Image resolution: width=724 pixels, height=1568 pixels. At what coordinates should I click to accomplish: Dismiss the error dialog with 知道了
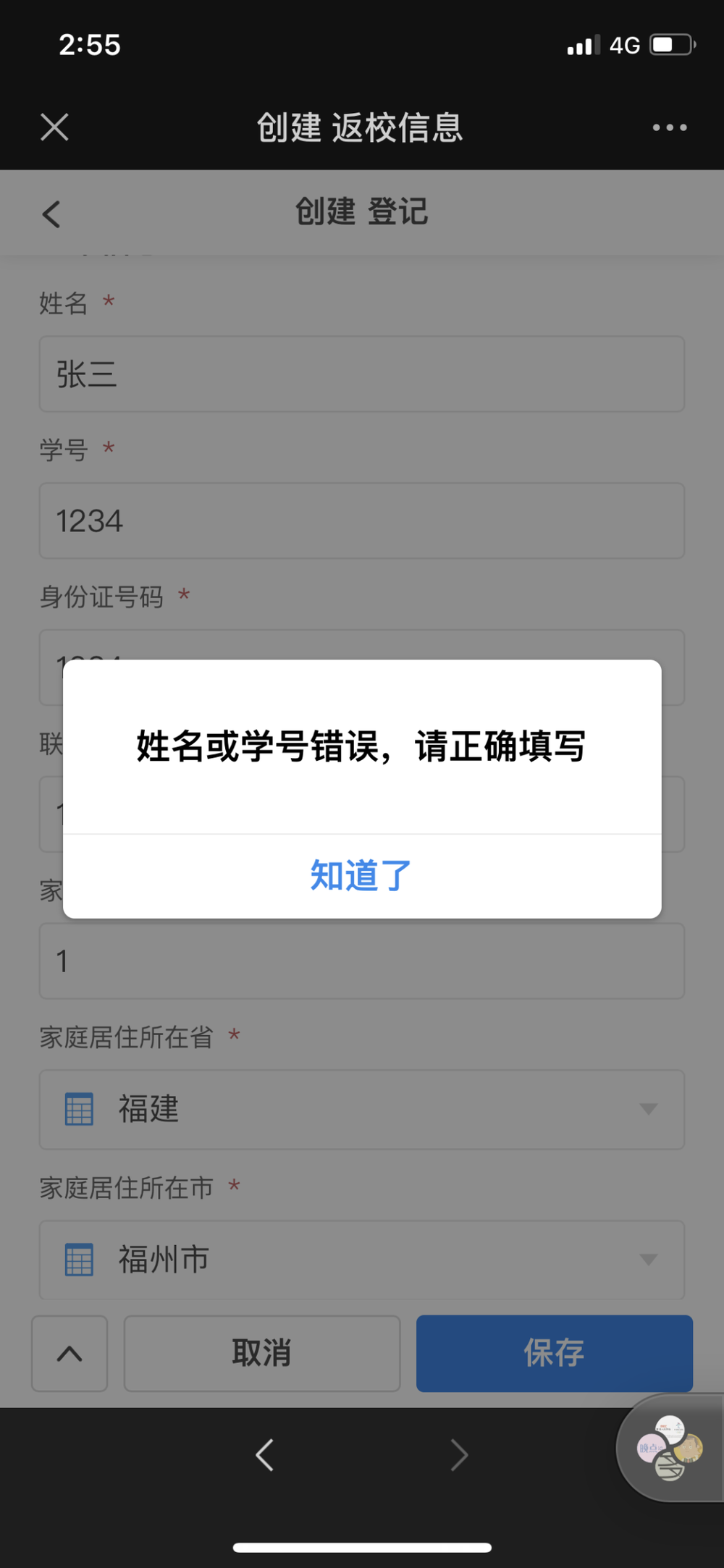point(361,875)
